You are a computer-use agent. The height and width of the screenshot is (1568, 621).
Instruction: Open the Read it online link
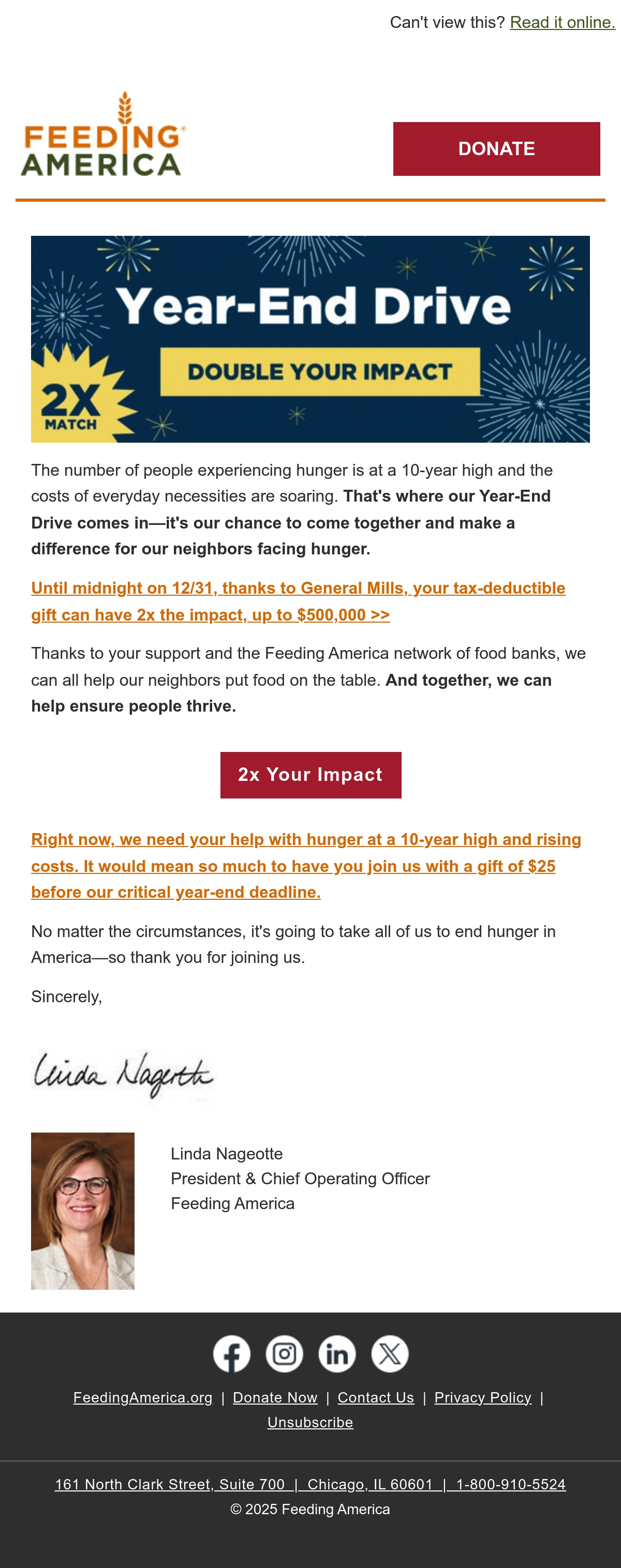[x=563, y=23]
